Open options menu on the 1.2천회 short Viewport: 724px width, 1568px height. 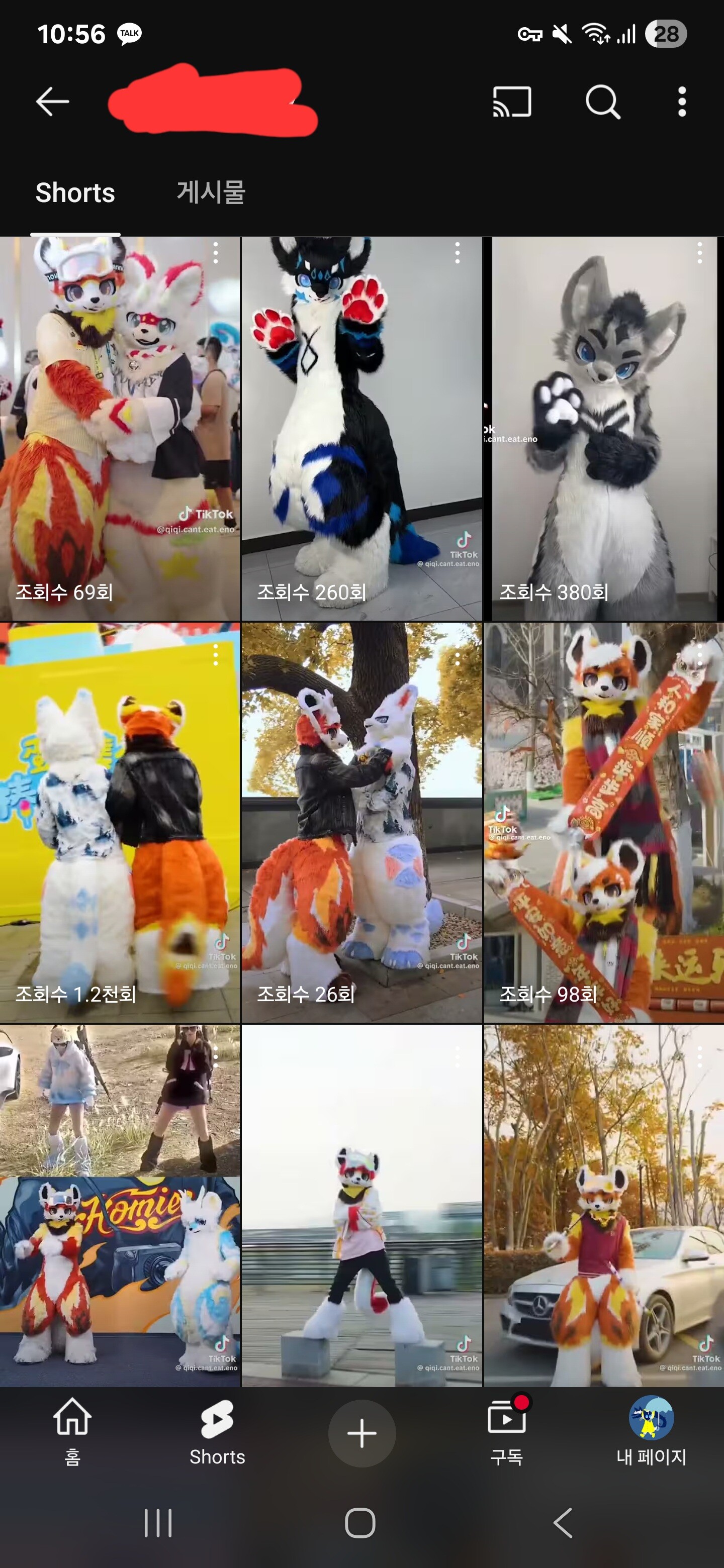click(216, 655)
